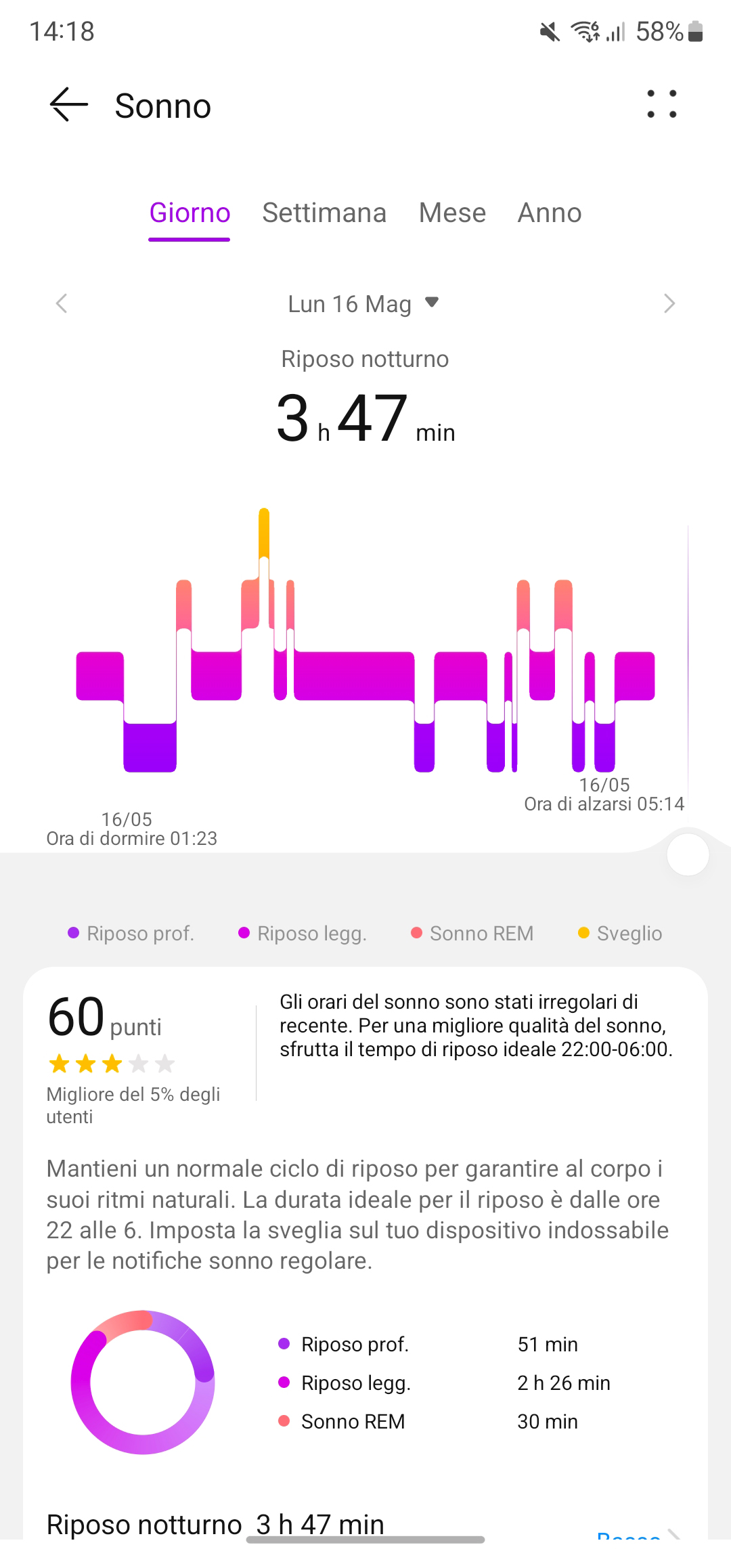
Task: Tap the round handle under the sleep chart
Action: (688, 855)
